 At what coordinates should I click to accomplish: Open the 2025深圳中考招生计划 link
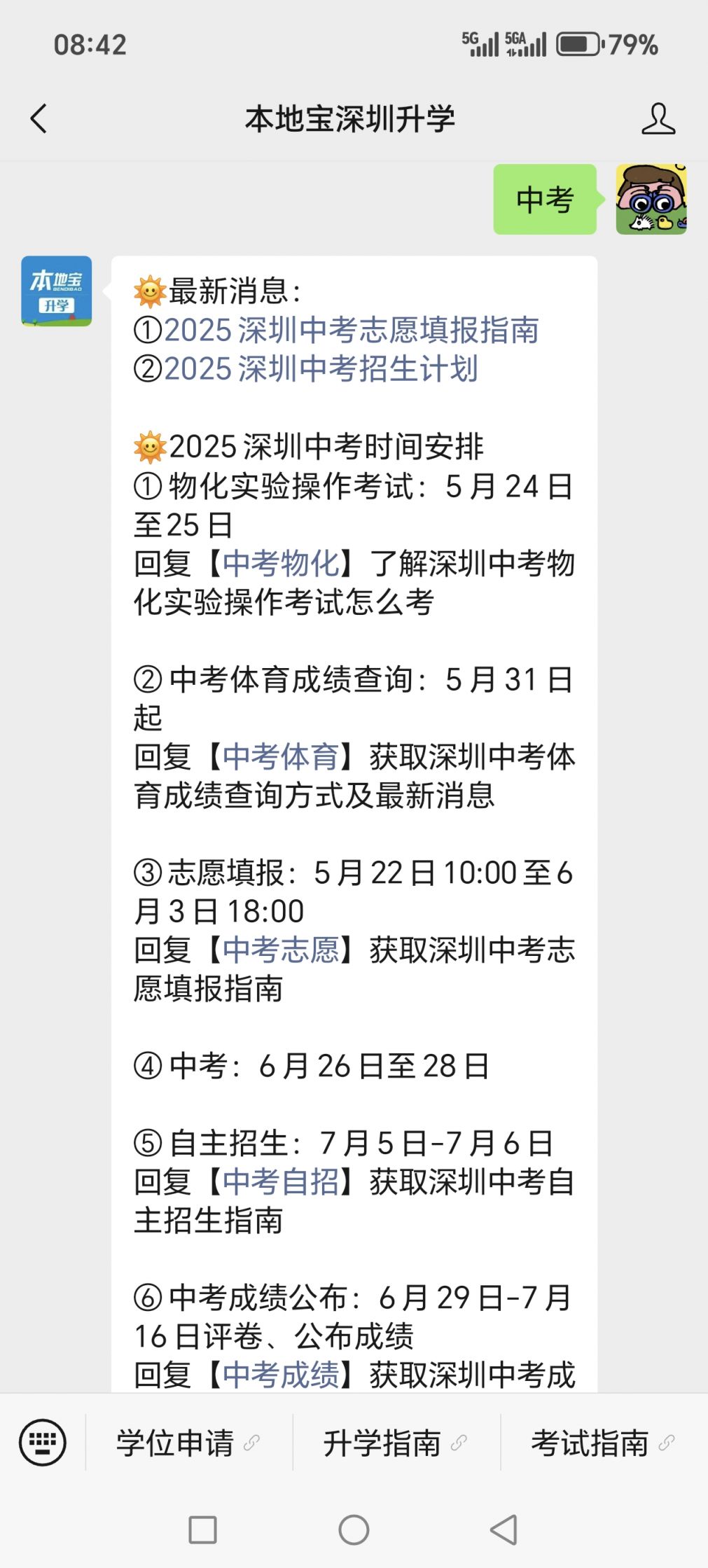(321, 369)
